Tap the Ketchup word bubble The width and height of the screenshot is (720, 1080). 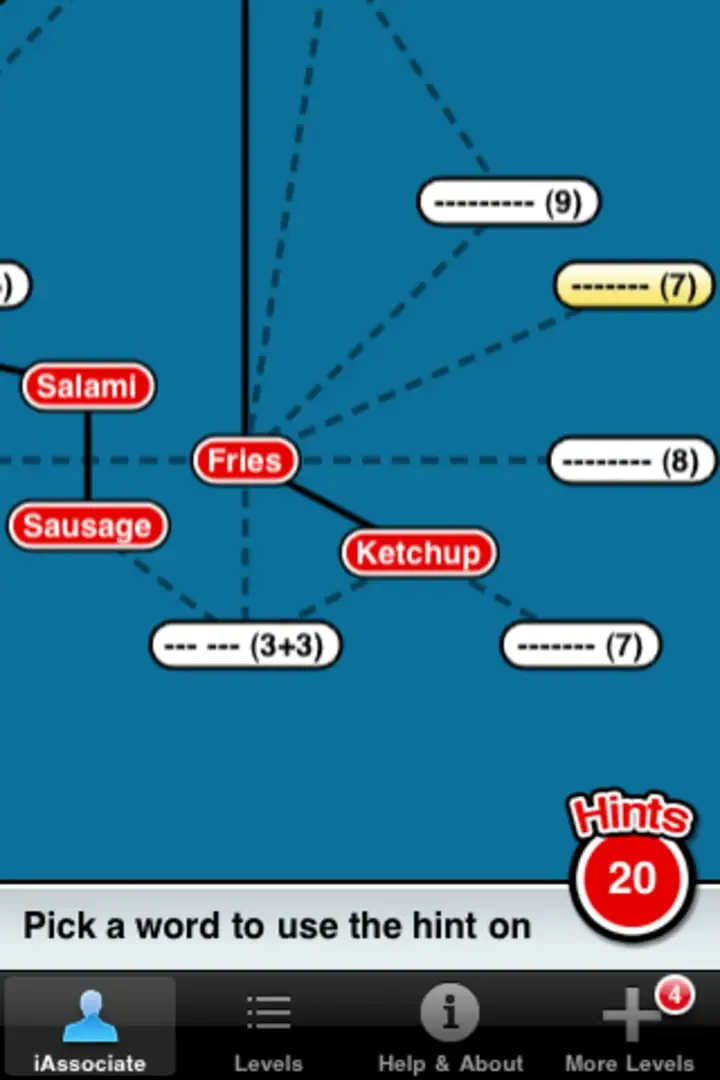point(418,553)
